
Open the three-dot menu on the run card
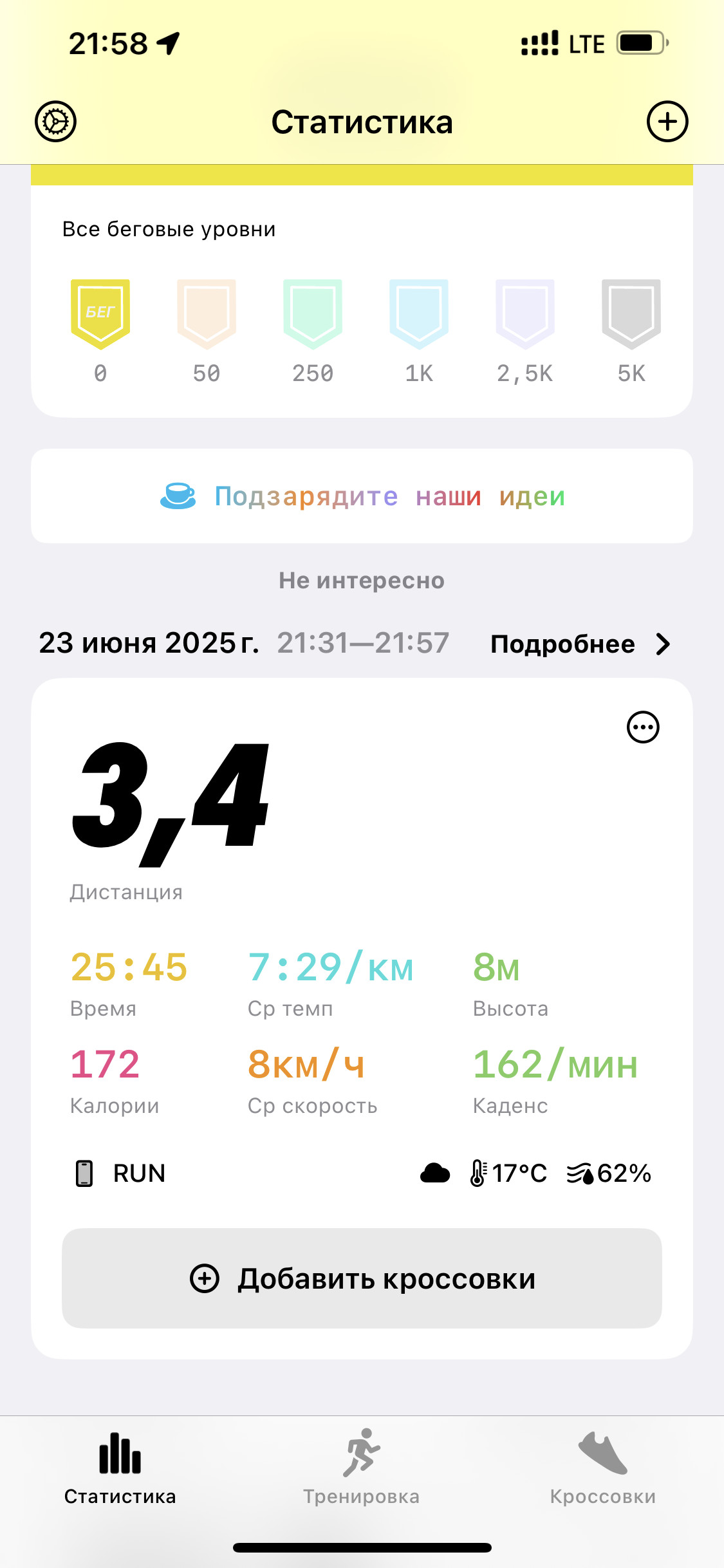[643, 727]
